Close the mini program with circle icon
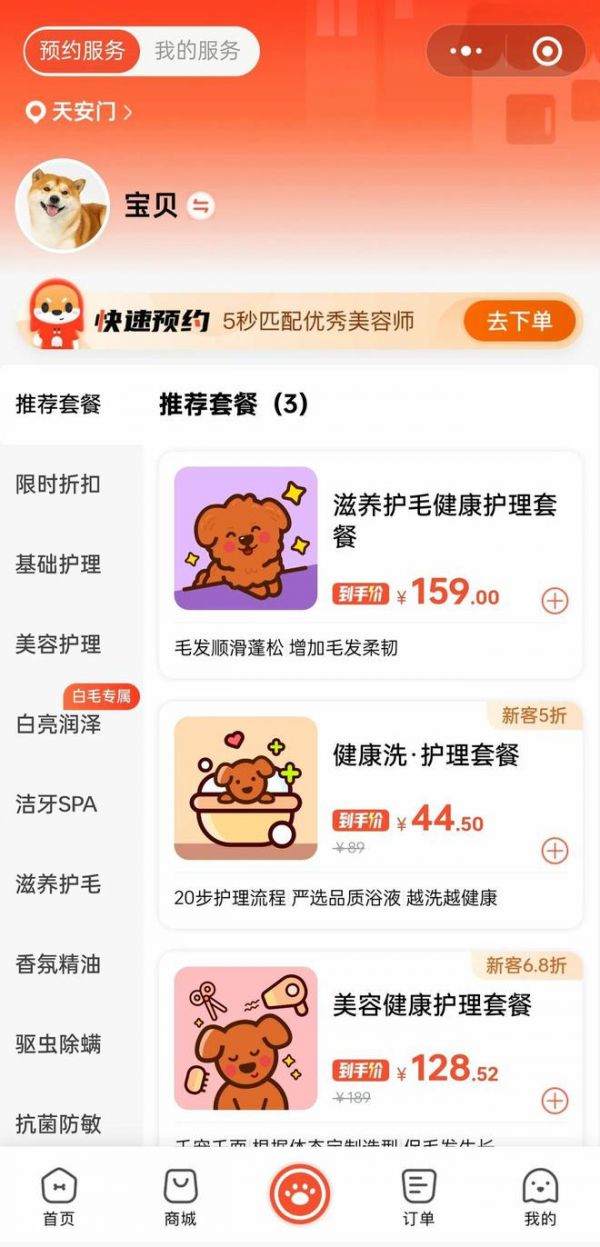 pyautogui.click(x=546, y=51)
